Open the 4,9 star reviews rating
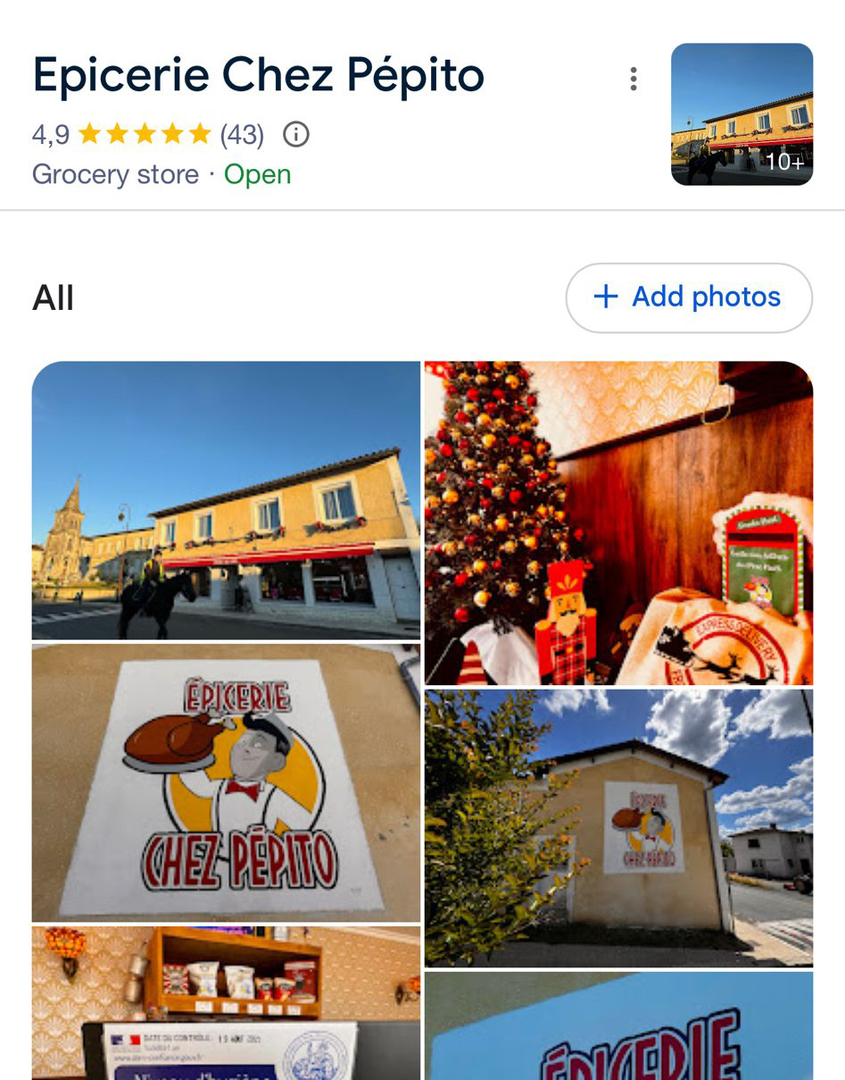The width and height of the screenshot is (845, 1080). (x=146, y=134)
